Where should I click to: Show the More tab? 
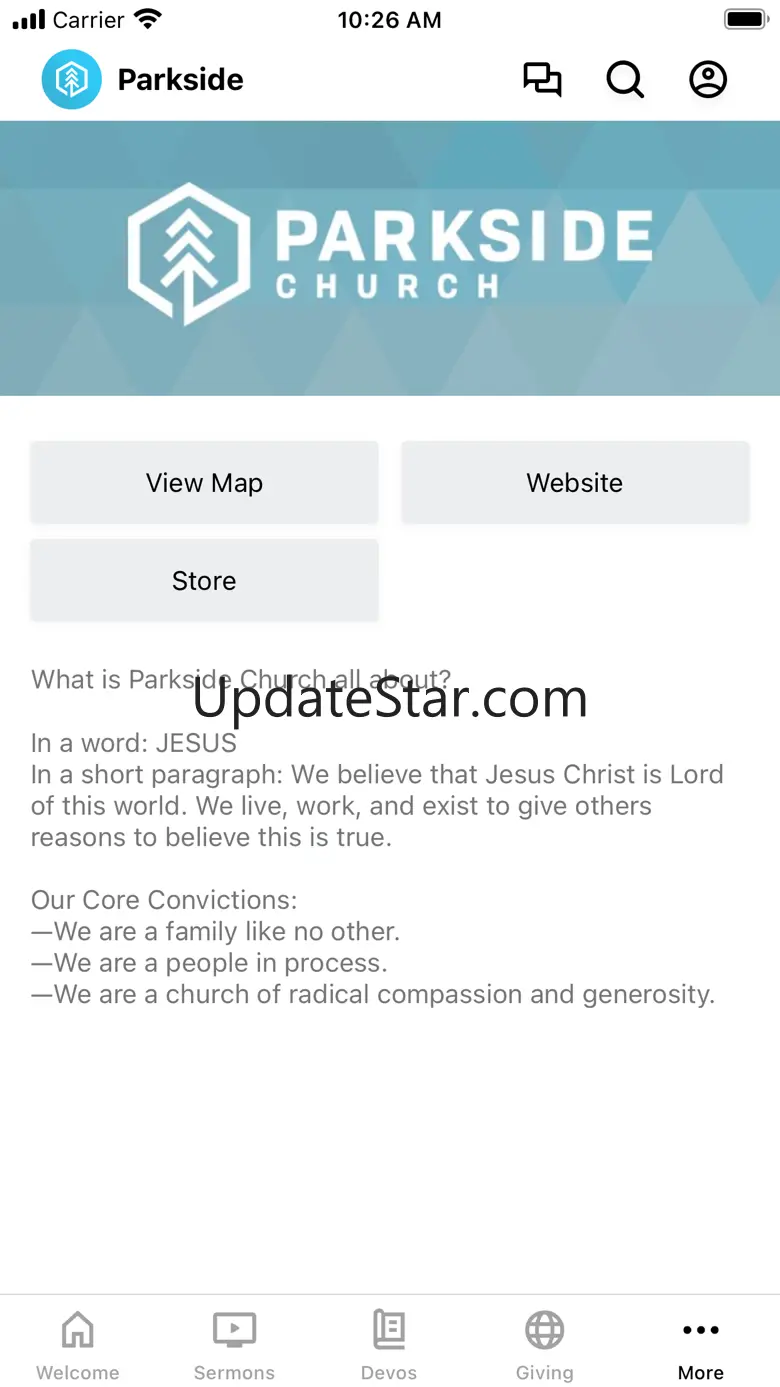[x=701, y=1345]
